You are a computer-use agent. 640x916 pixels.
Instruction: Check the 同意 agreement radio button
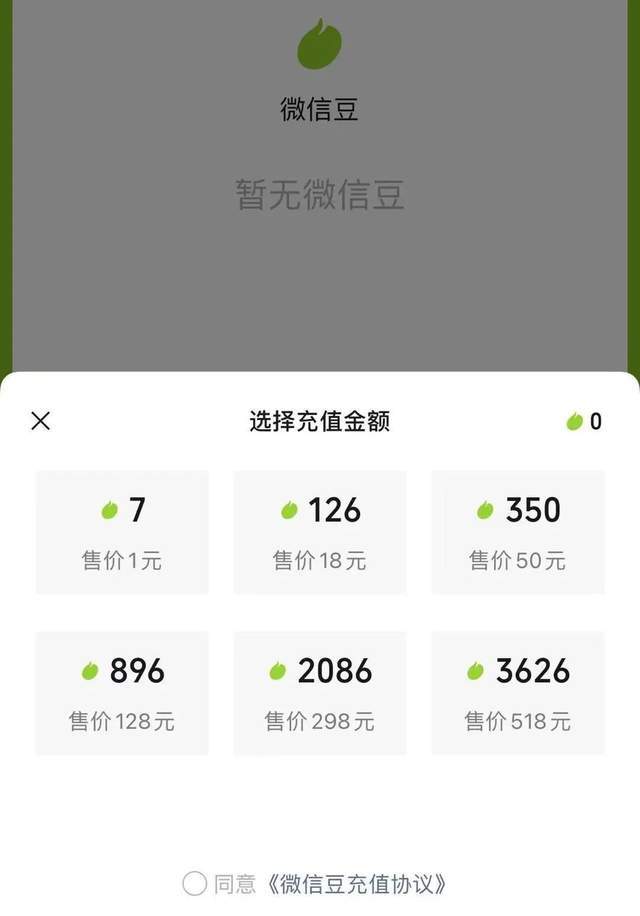194,883
